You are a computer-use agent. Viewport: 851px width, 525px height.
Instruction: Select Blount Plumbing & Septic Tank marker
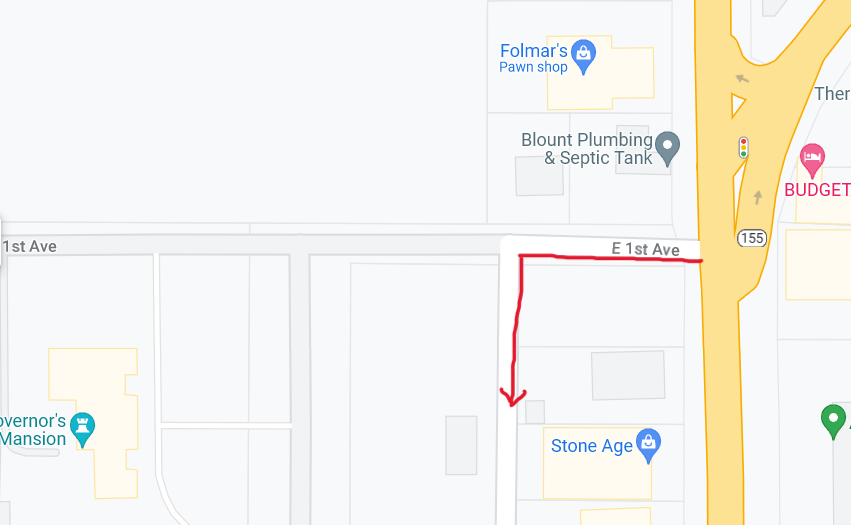[668, 148]
